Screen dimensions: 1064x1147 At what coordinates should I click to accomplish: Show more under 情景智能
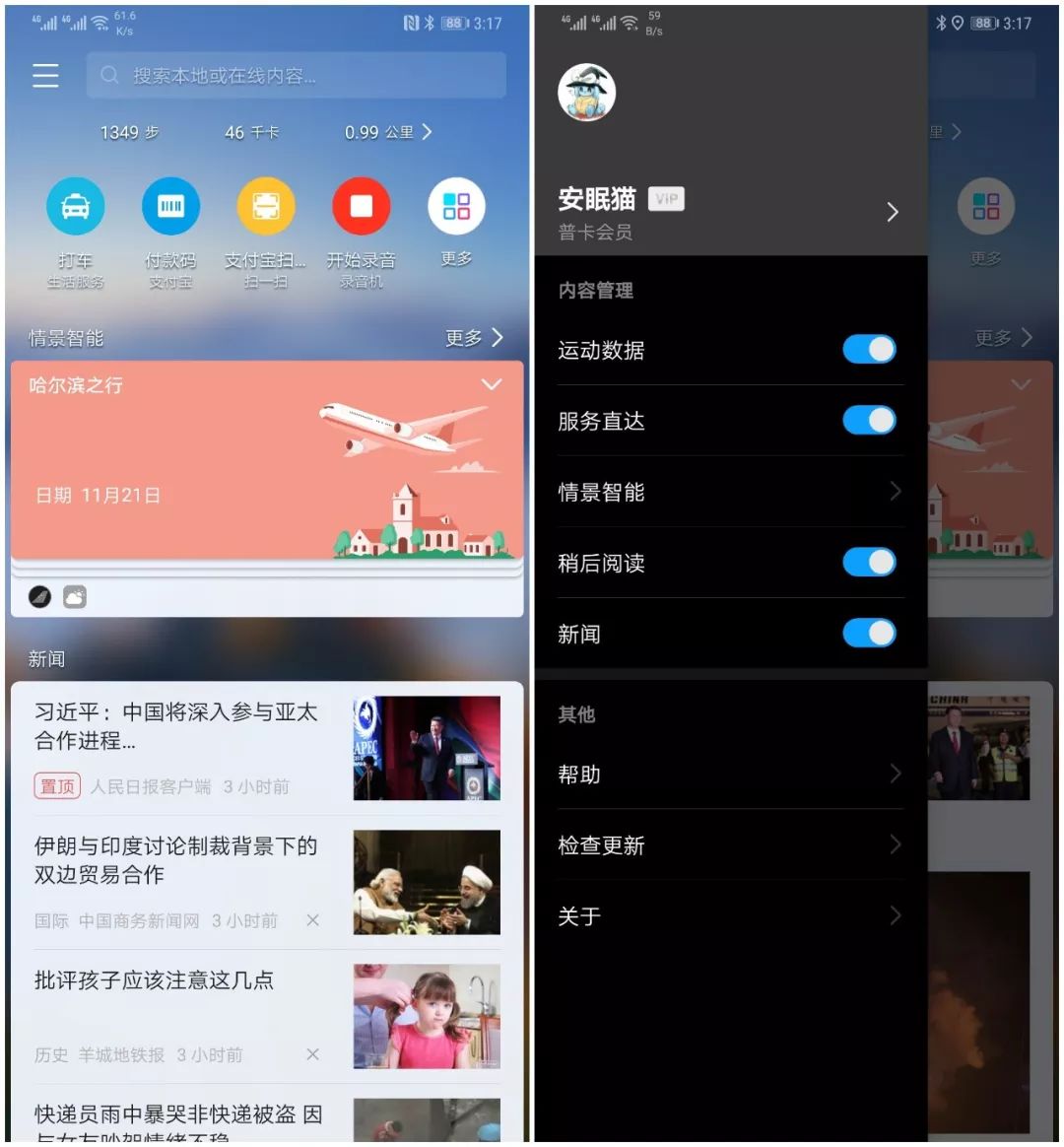click(474, 338)
